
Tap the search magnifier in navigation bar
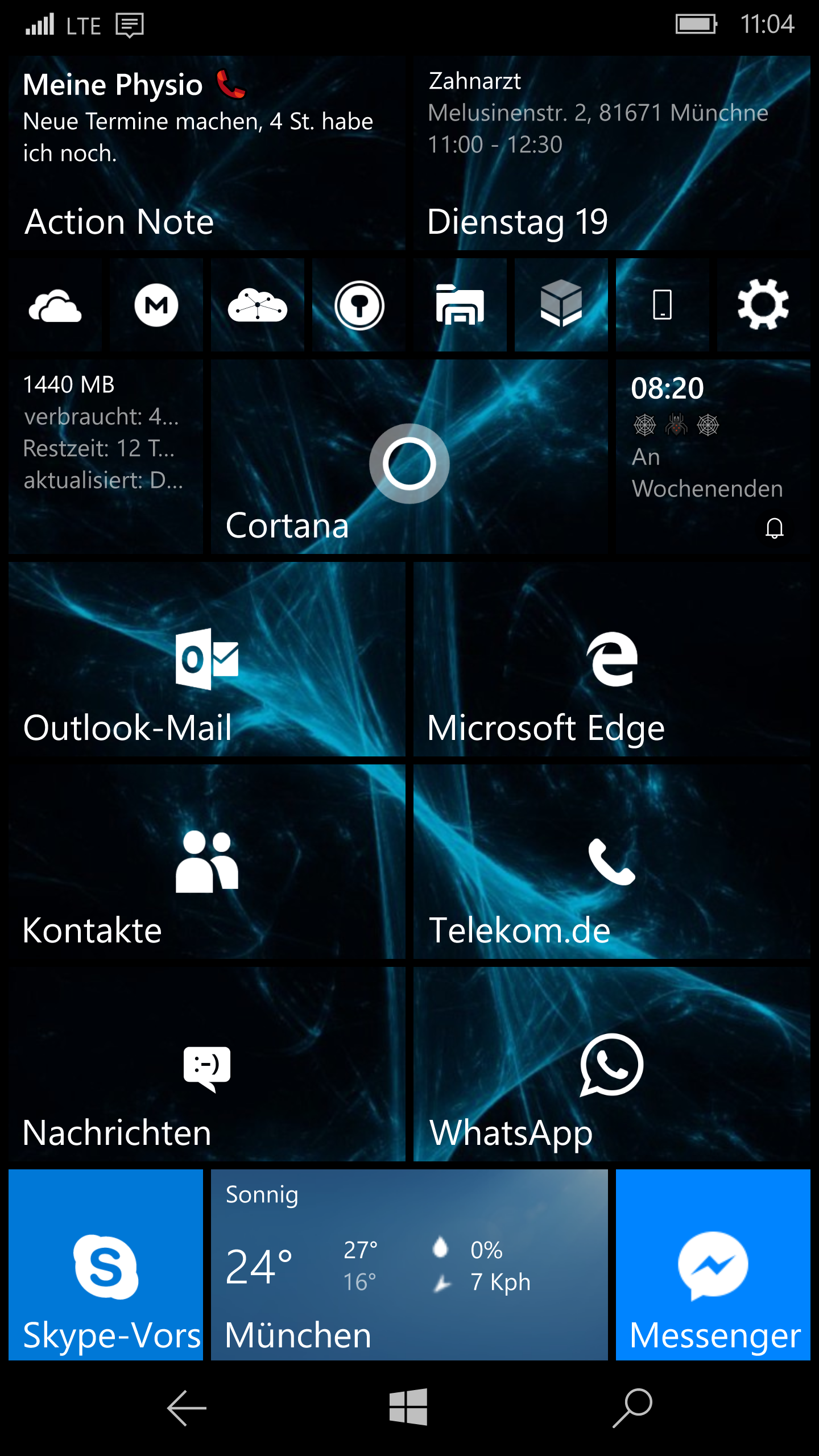(x=632, y=1408)
